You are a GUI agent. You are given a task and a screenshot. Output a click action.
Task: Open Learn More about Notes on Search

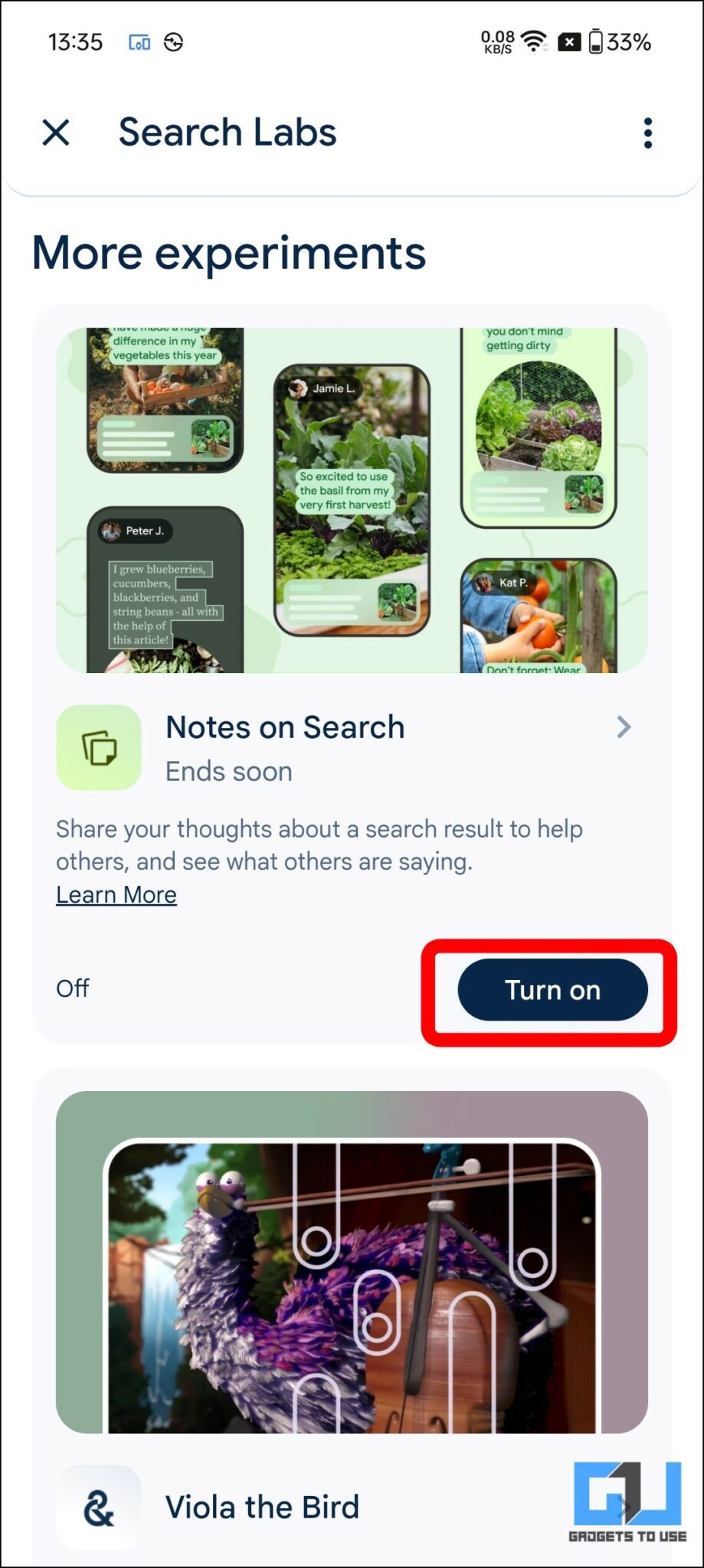pyautogui.click(x=116, y=894)
